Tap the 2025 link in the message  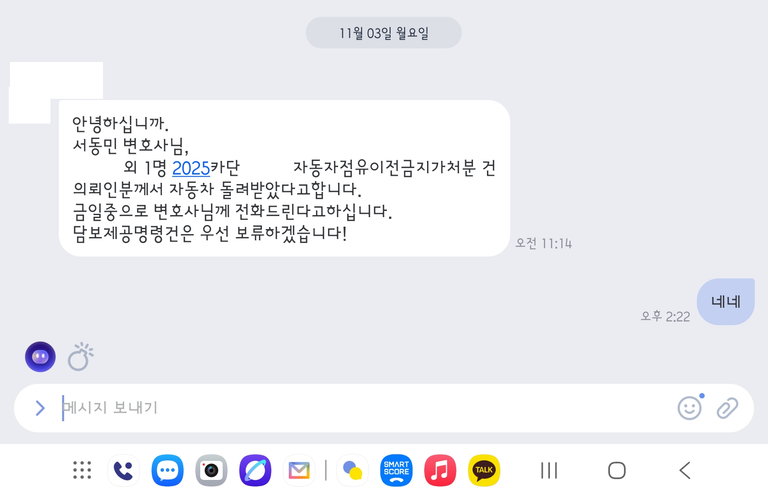(190, 168)
